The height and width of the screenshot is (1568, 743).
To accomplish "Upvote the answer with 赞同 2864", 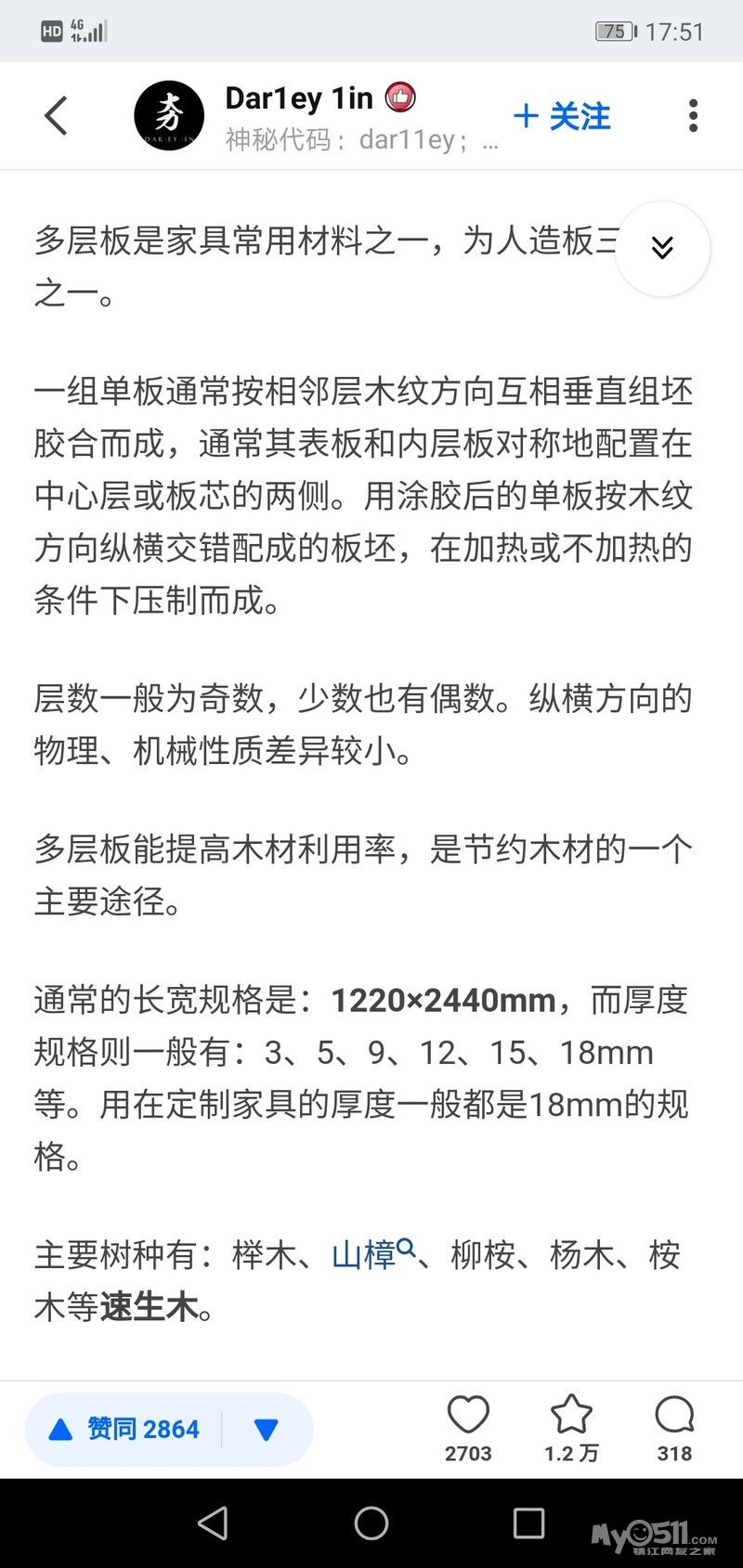I will point(125,1429).
